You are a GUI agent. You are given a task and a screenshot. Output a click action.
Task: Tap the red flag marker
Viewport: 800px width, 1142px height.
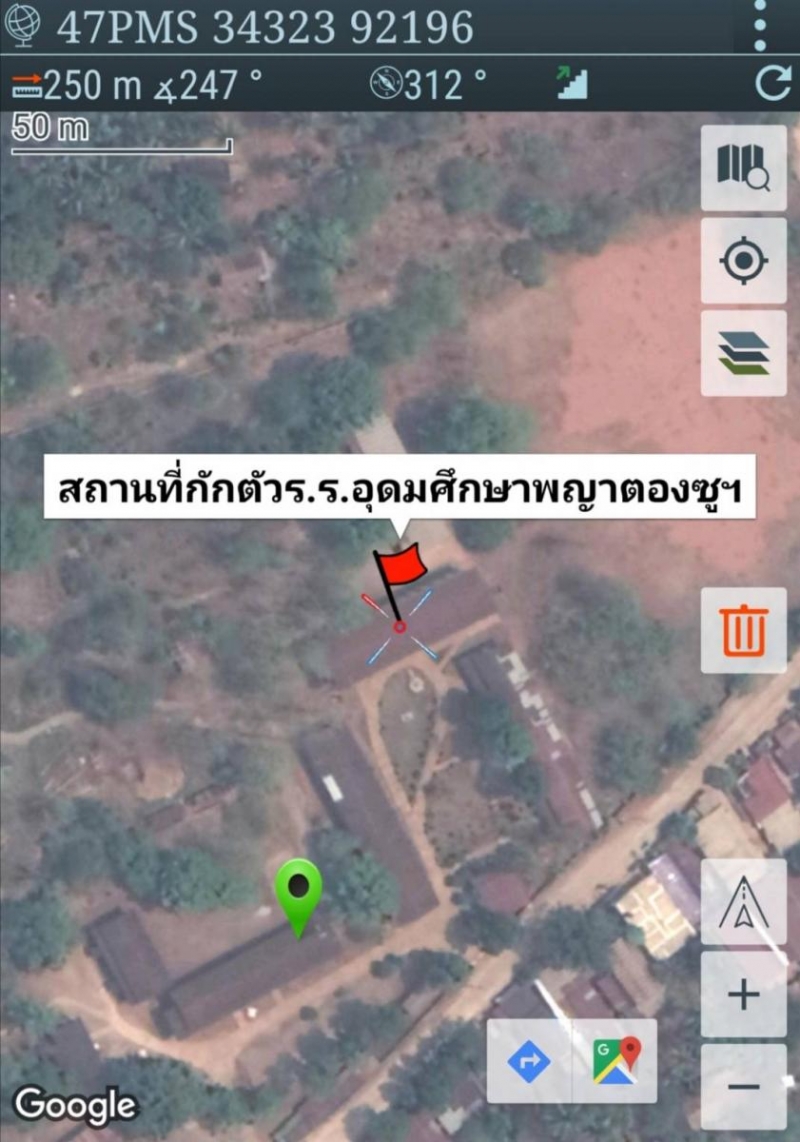coord(400,572)
